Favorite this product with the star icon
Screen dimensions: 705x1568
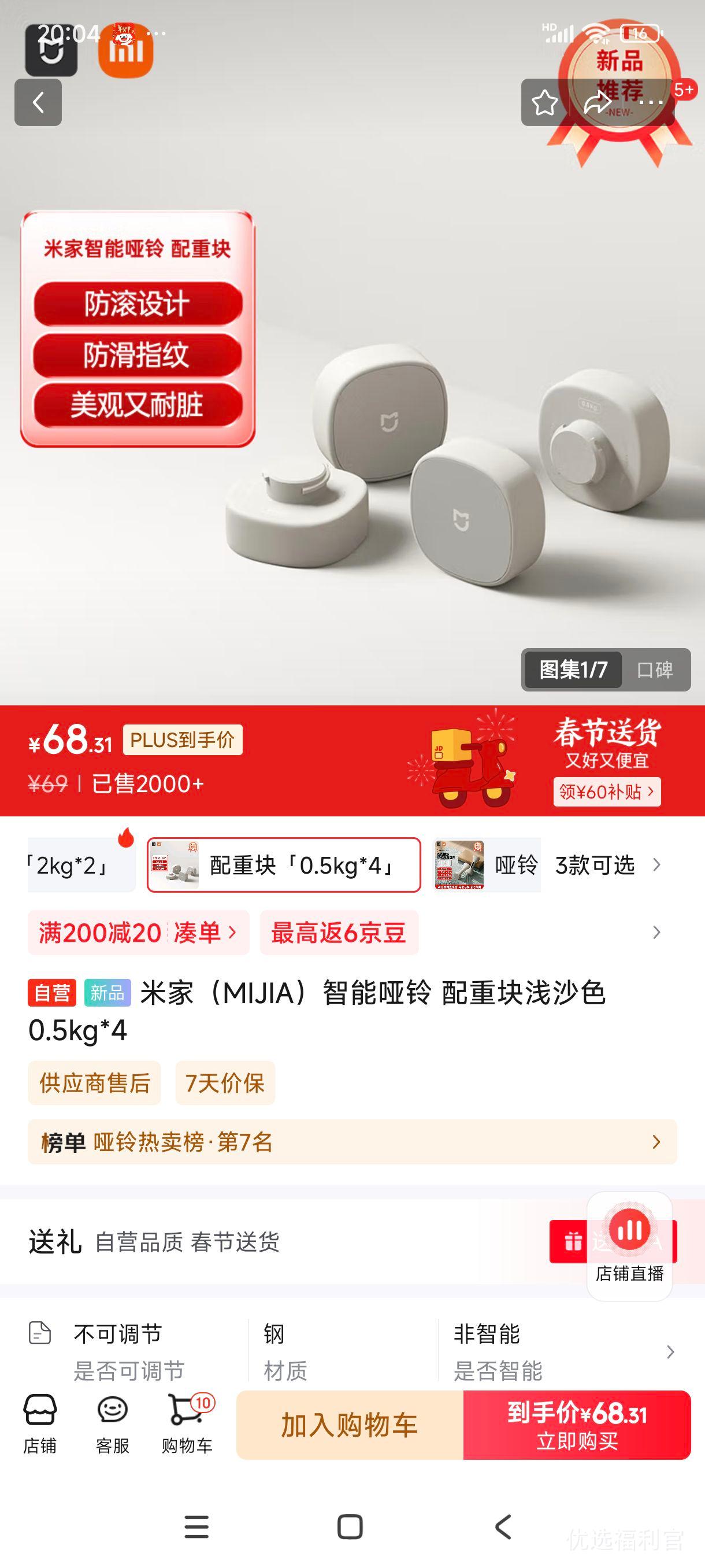[x=544, y=102]
